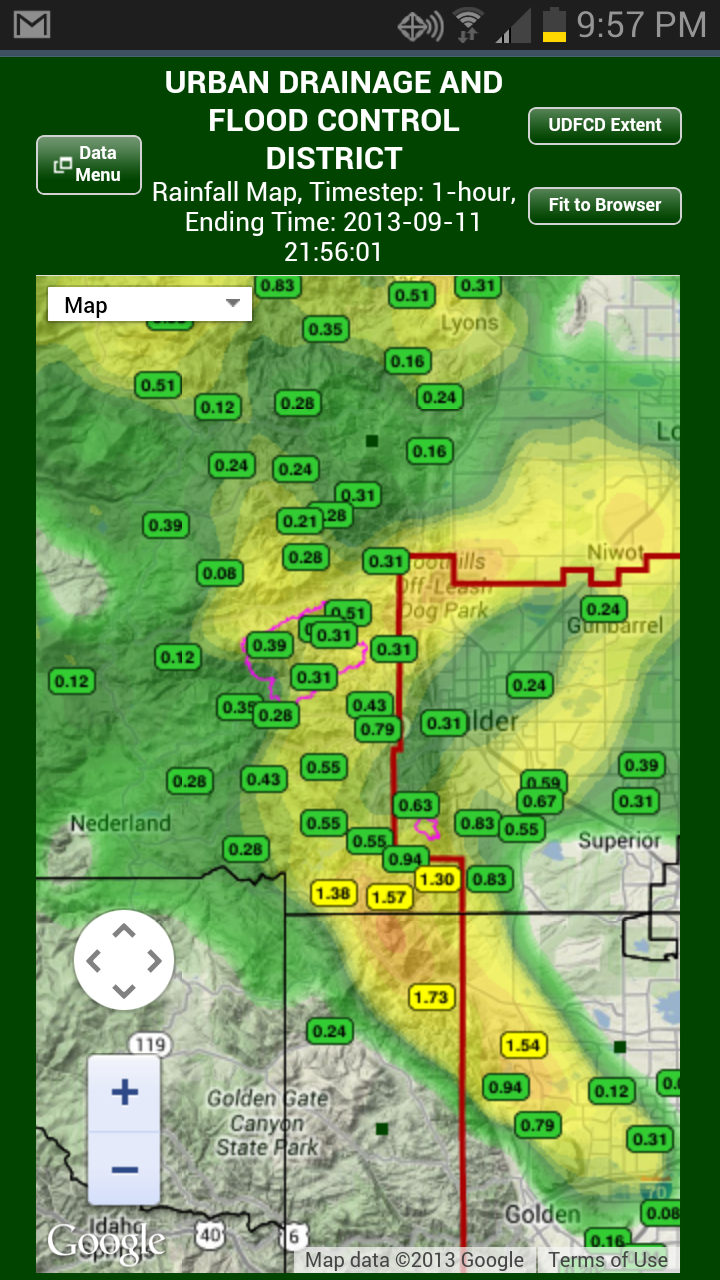The width and height of the screenshot is (720, 1280).
Task: Tap the UDFCD Extent button
Action: 604,126
